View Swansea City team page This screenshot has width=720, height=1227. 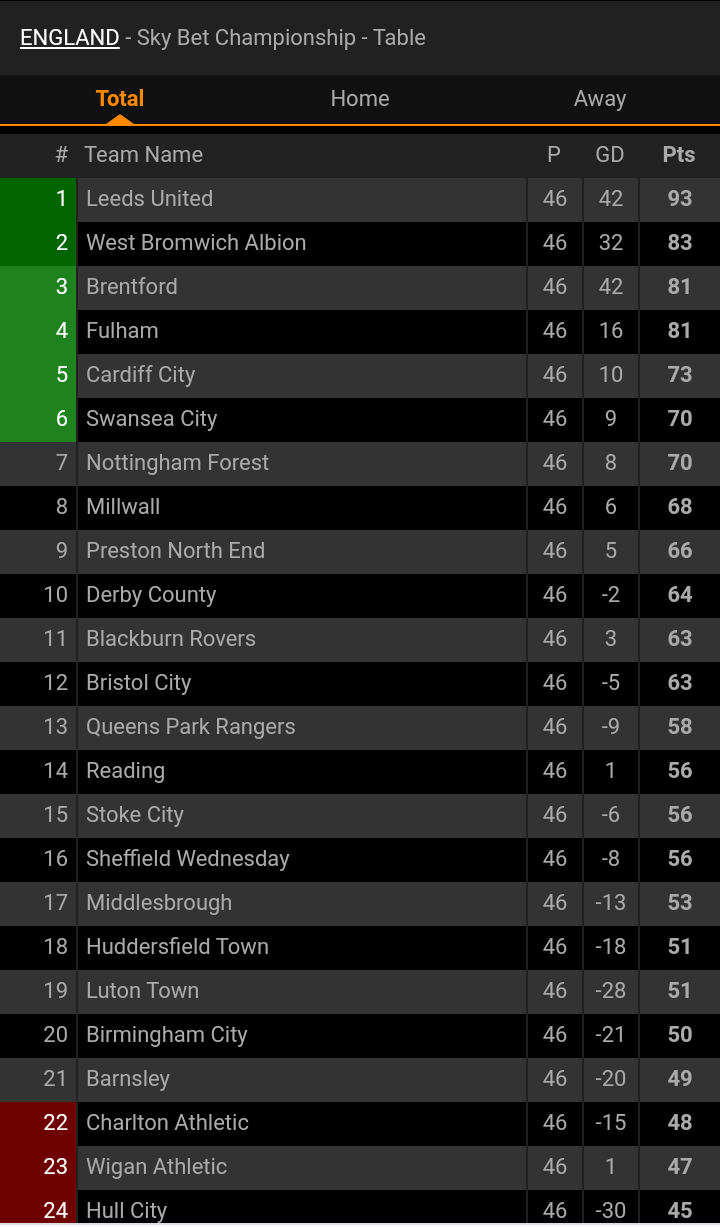[x=152, y=419]
